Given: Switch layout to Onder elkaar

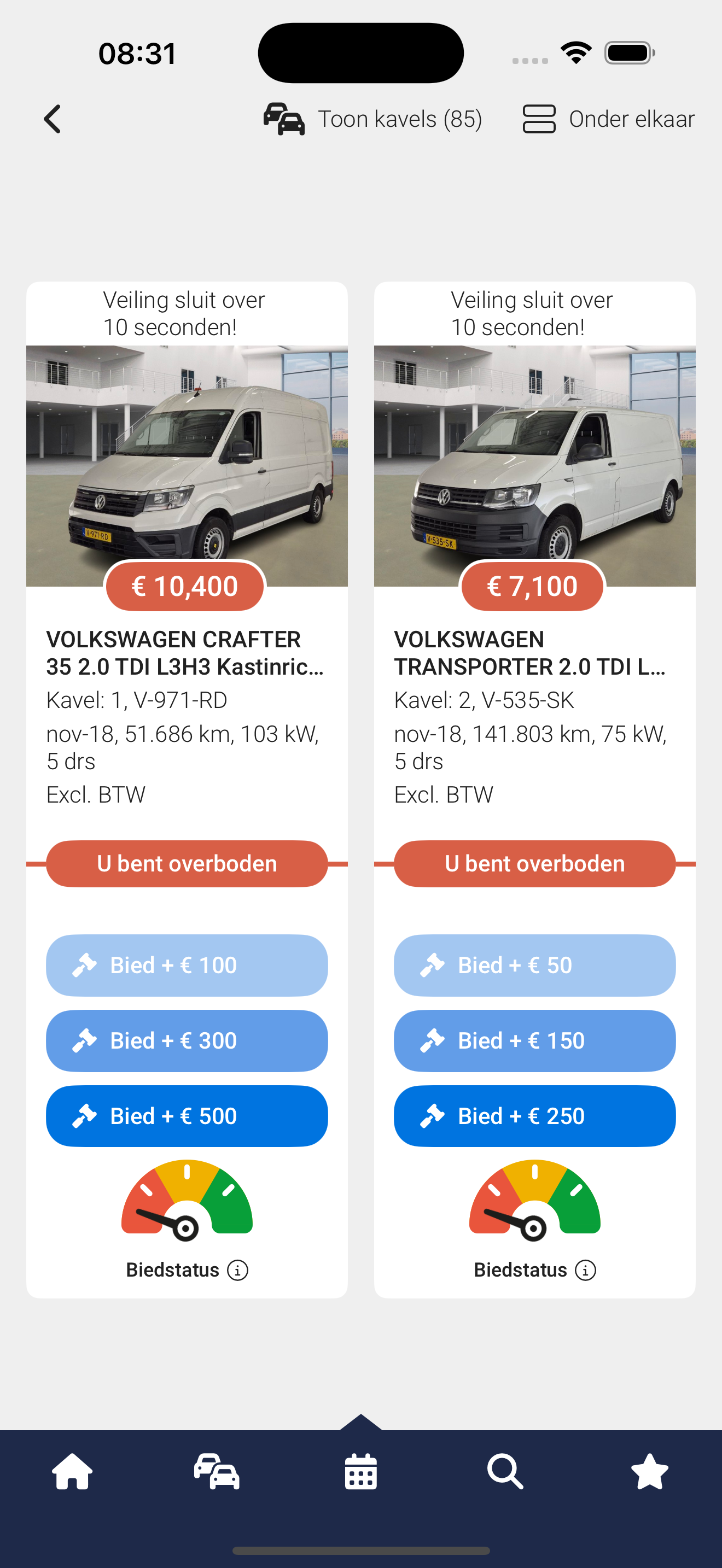Looking at the screenshot, I should [608, 119].
